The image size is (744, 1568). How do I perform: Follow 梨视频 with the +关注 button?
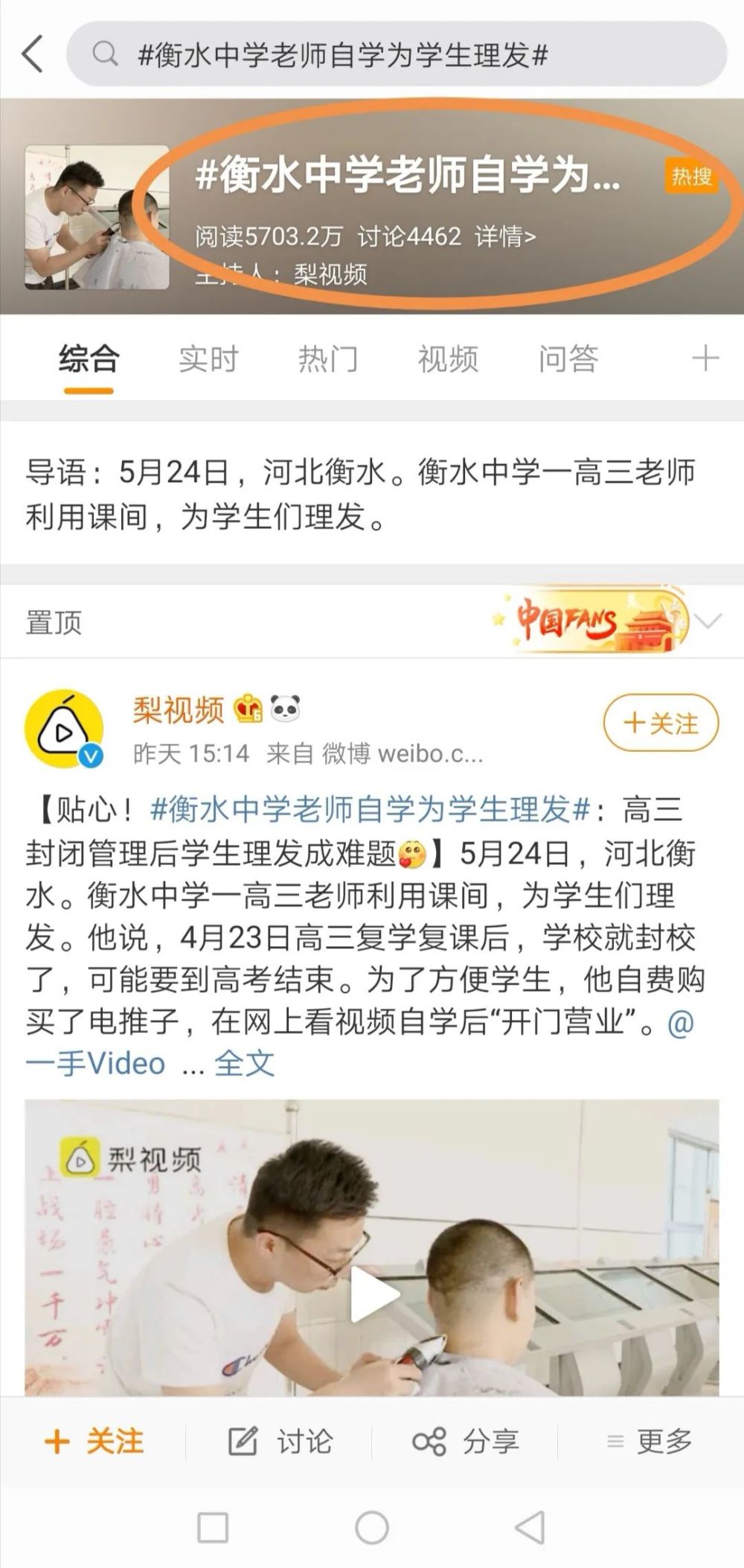click(661, 723)
